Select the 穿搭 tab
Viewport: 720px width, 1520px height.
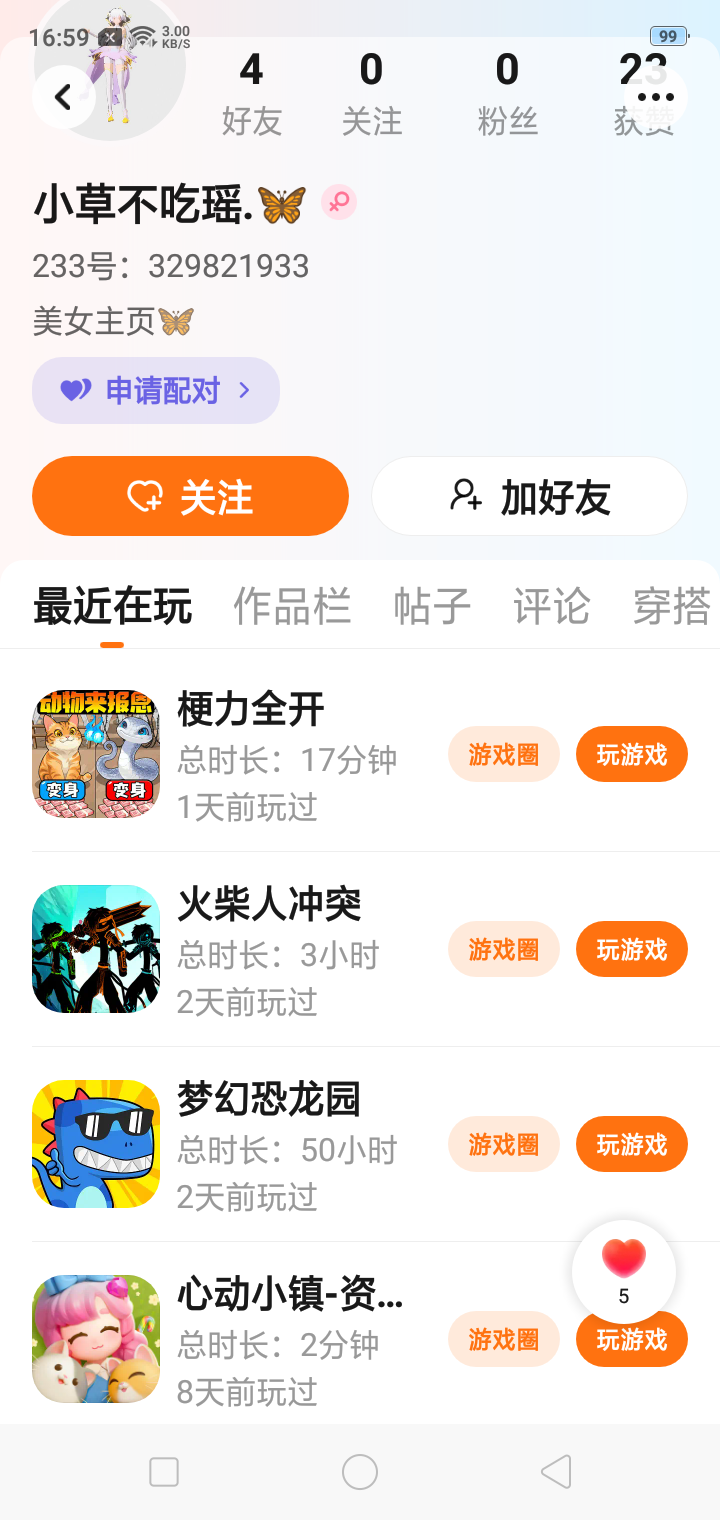672,606
